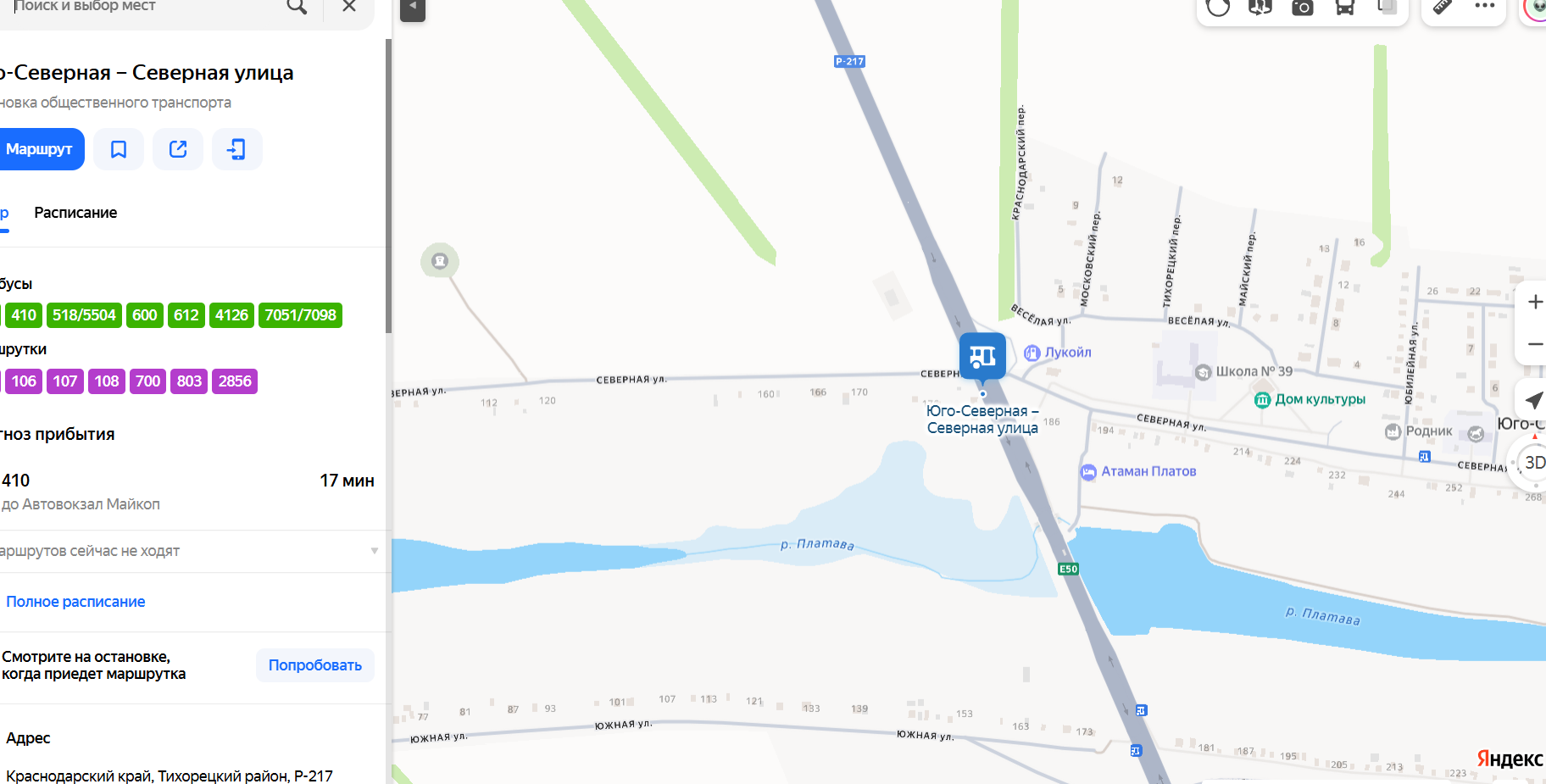The width and height of the screenshot is (1546, 784).
Task: Zoom in on the map
Action: click(x=1534, y=302)
